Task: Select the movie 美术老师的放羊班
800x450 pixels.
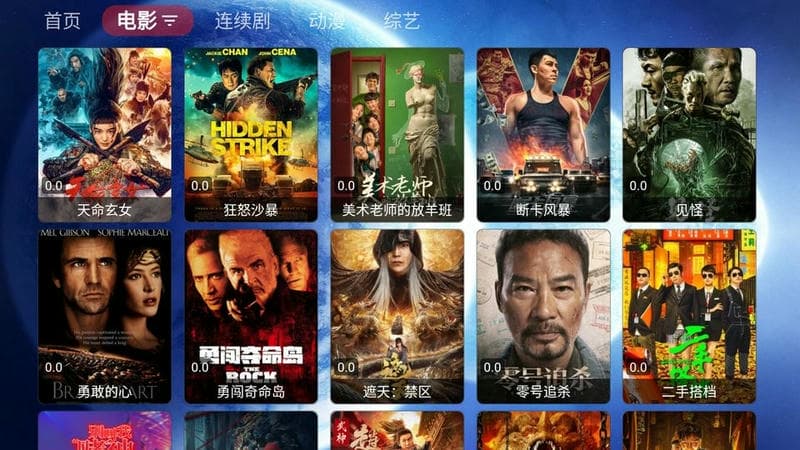Action: click(397, 134)
